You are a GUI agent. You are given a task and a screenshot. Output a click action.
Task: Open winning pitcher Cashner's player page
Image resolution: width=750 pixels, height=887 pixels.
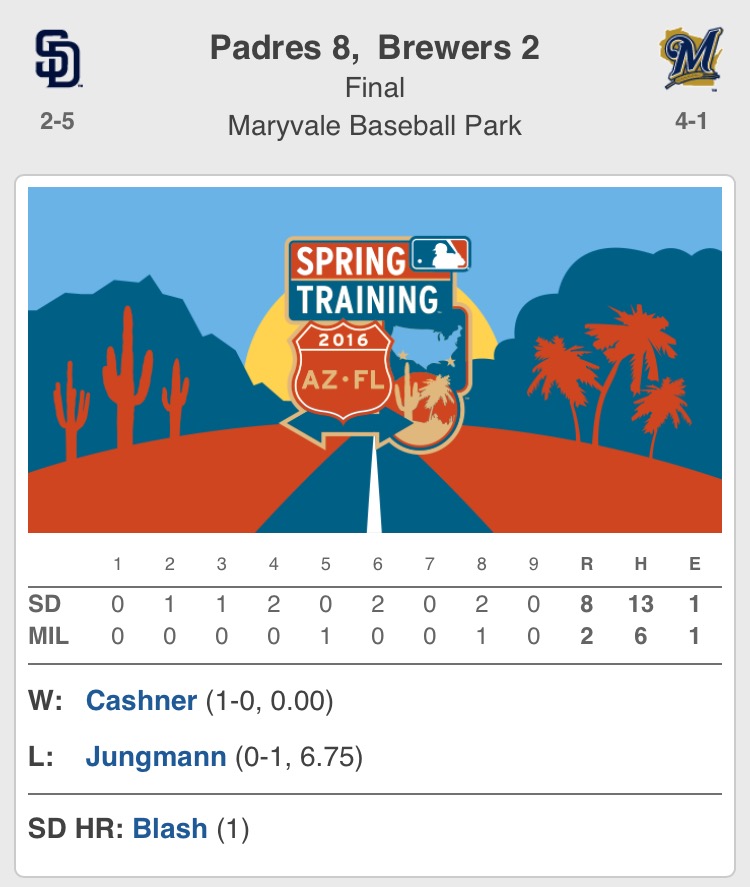(x=141, y=700)
